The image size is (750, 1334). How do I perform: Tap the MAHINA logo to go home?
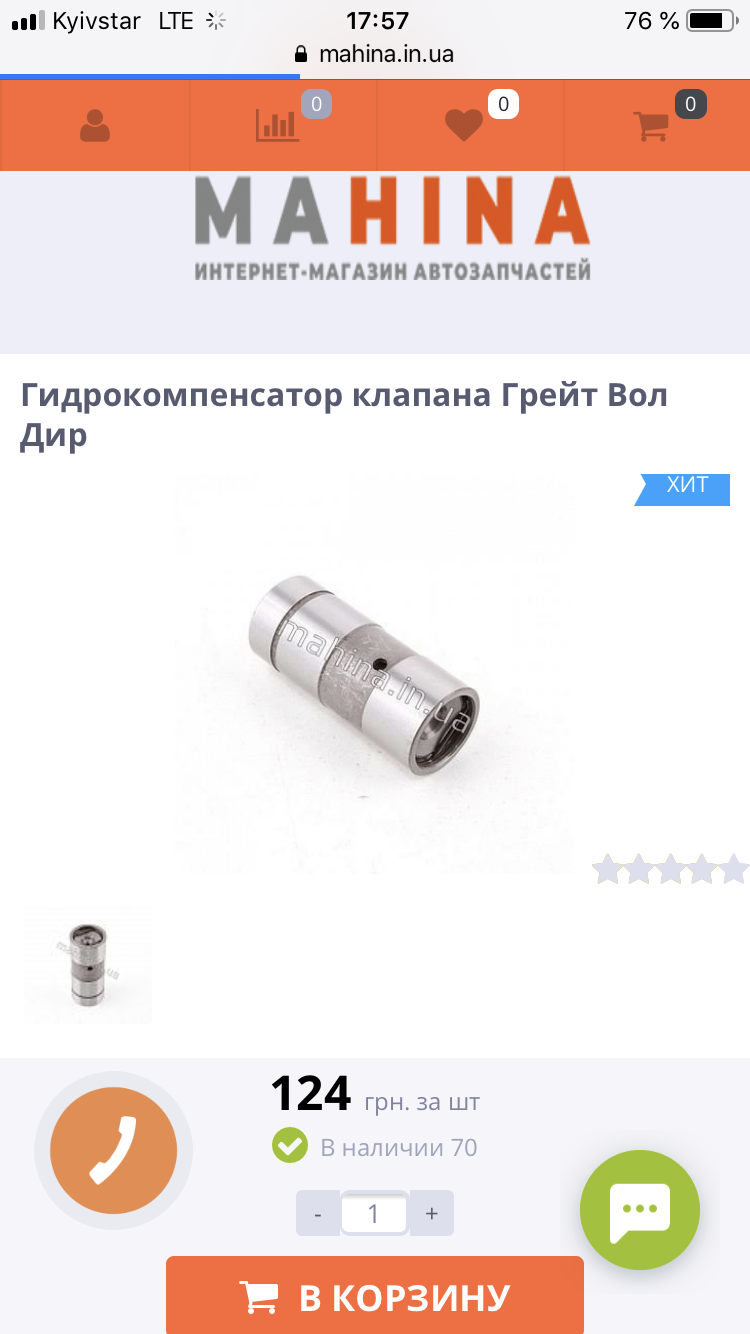coord(392,228)
